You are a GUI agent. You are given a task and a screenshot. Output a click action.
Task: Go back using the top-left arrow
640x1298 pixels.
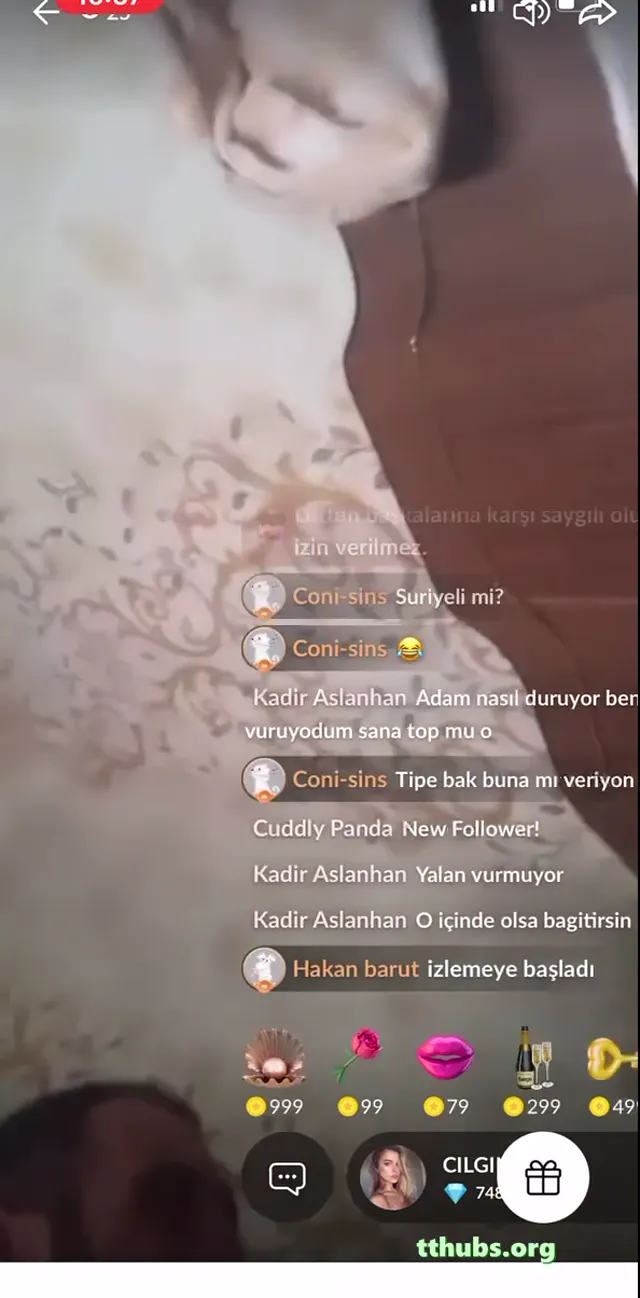click(x=46, y=12)
